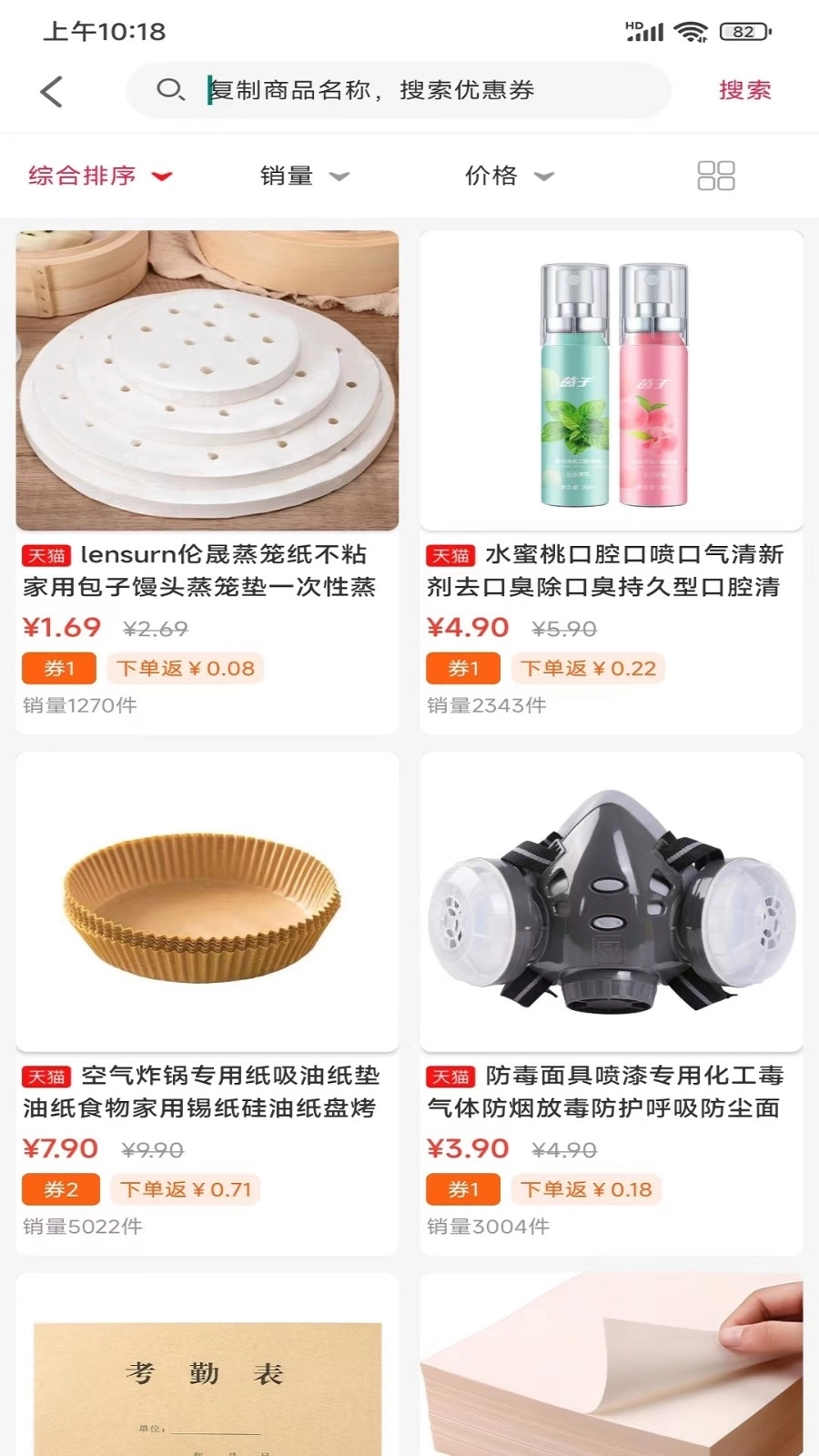Select the 销量 sorting option
Viewport: 819px width, 1456px height.
pos(285,175)
